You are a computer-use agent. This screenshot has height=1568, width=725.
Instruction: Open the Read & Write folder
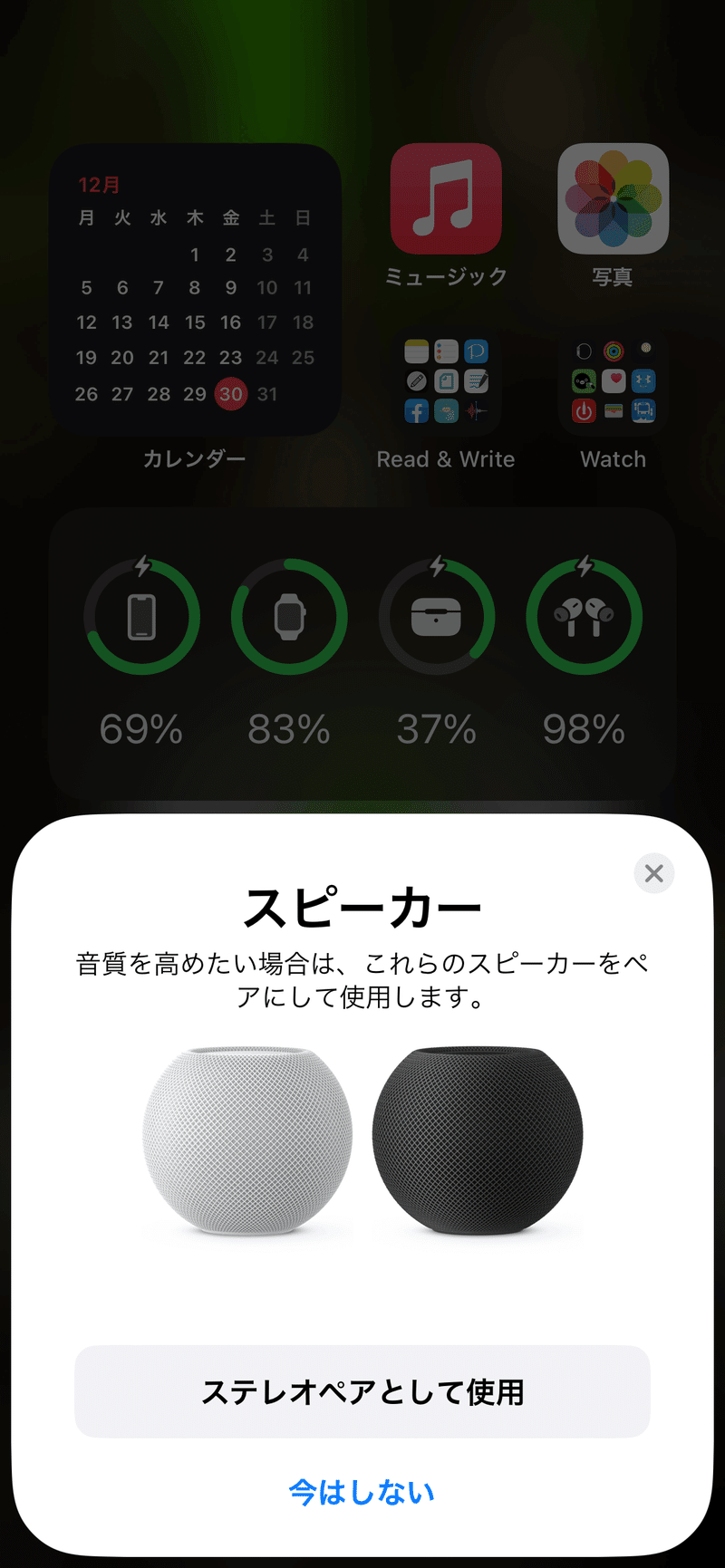point(445,382)
